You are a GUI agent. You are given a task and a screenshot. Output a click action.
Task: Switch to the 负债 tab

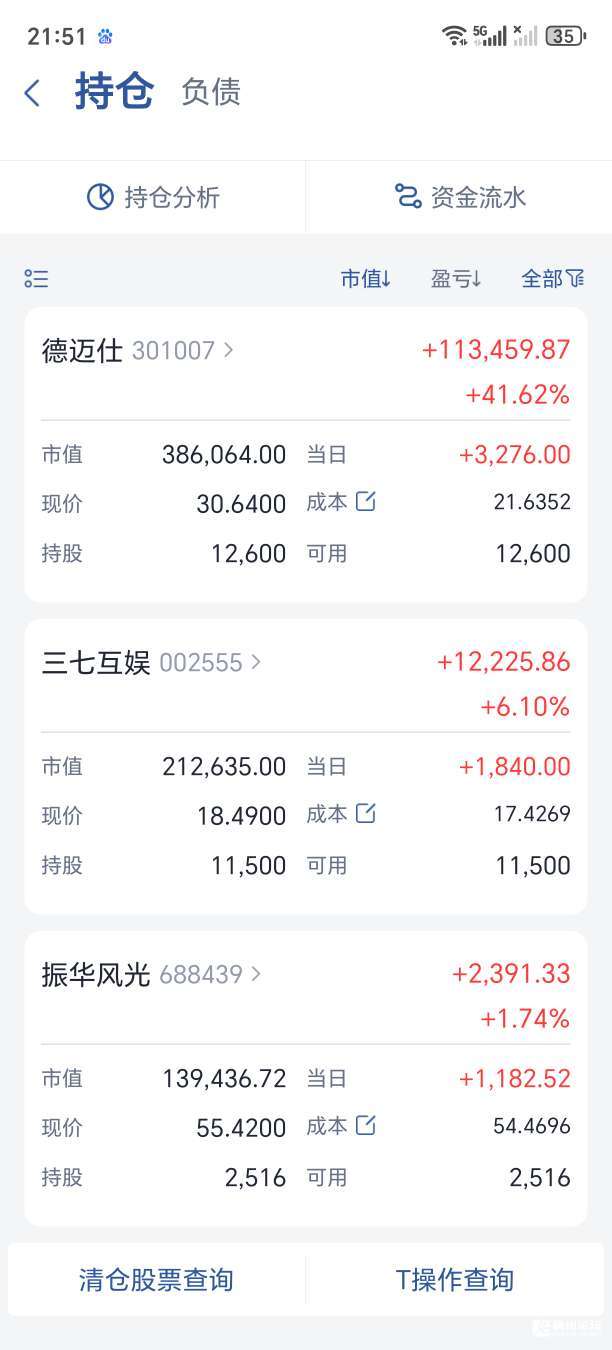(211, 92)
